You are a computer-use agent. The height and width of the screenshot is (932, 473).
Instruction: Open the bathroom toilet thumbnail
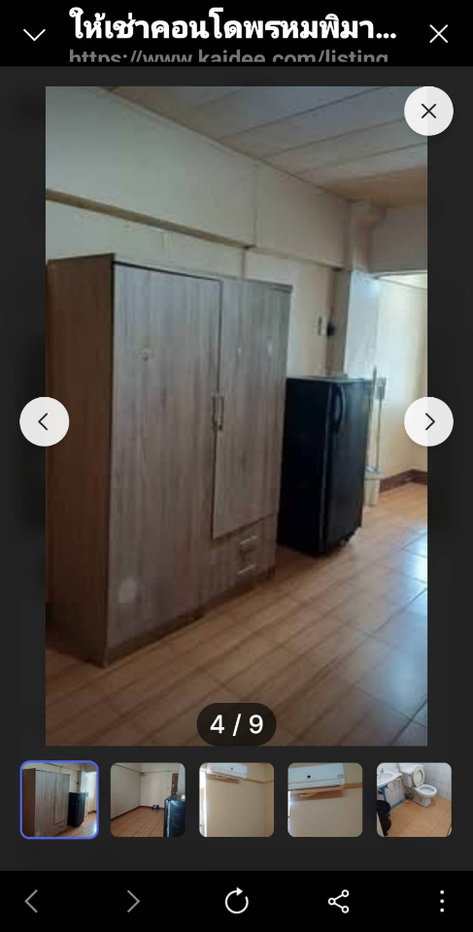[x=414, y=799]
